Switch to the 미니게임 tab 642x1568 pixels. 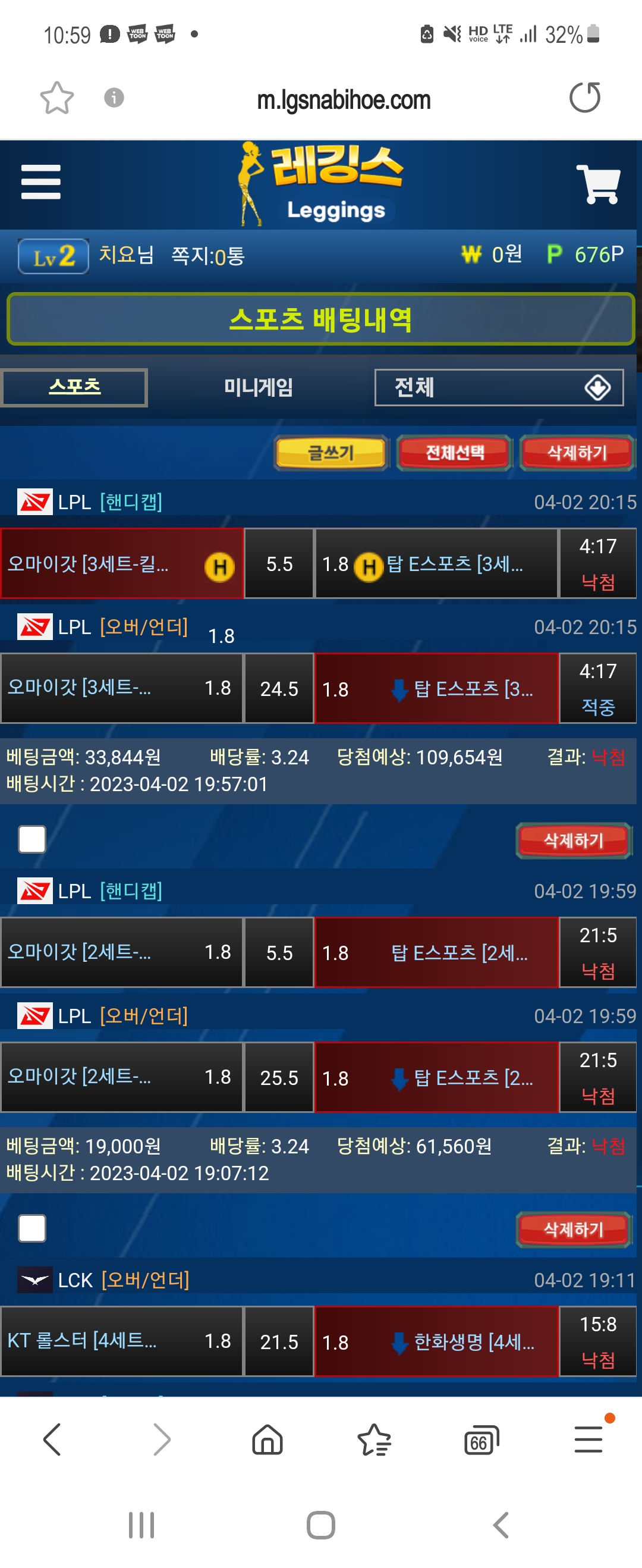pos(258,387)
